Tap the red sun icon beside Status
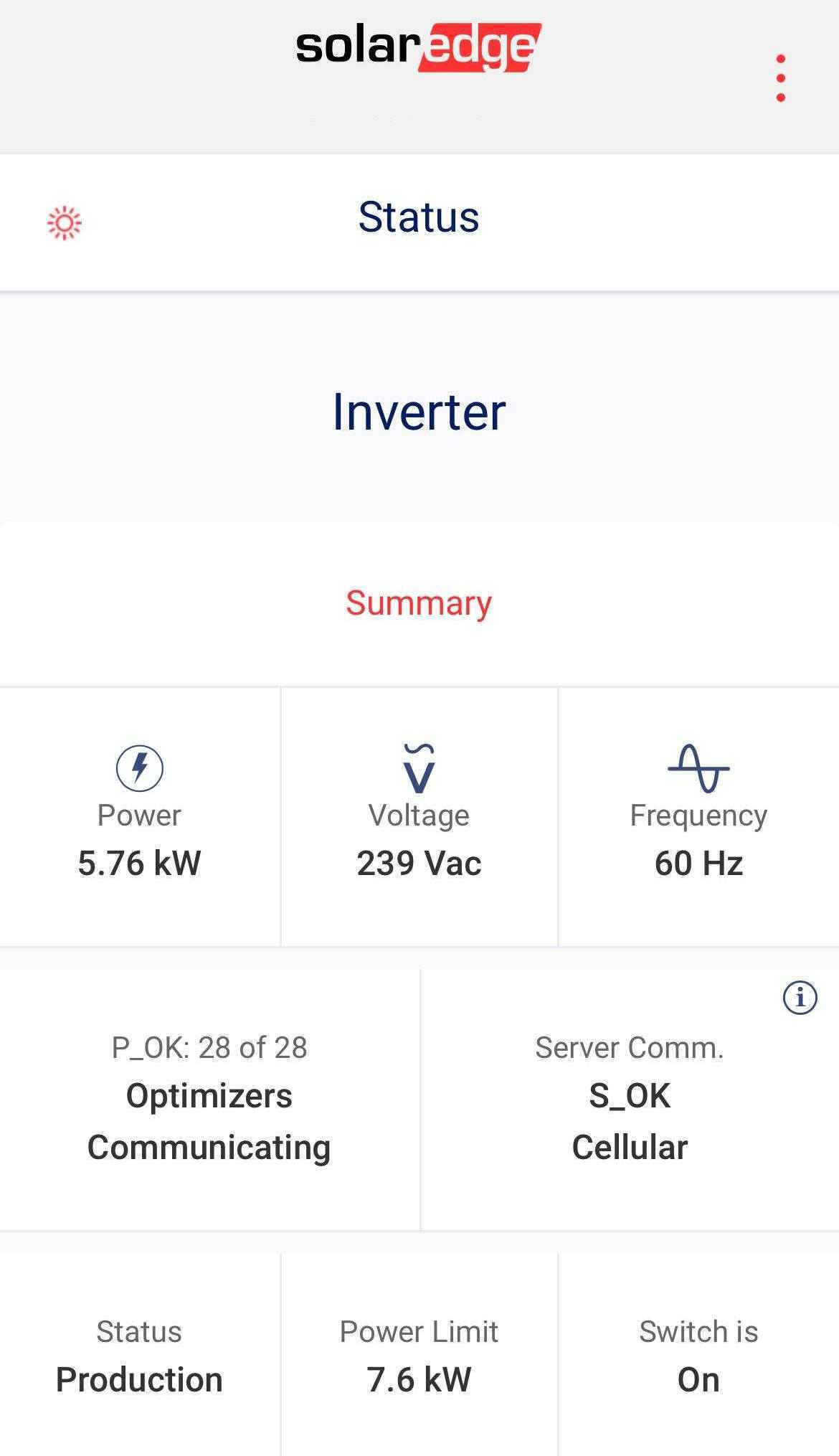The width and height of the screenshot is (839, 1456). [x=65, y=223]
